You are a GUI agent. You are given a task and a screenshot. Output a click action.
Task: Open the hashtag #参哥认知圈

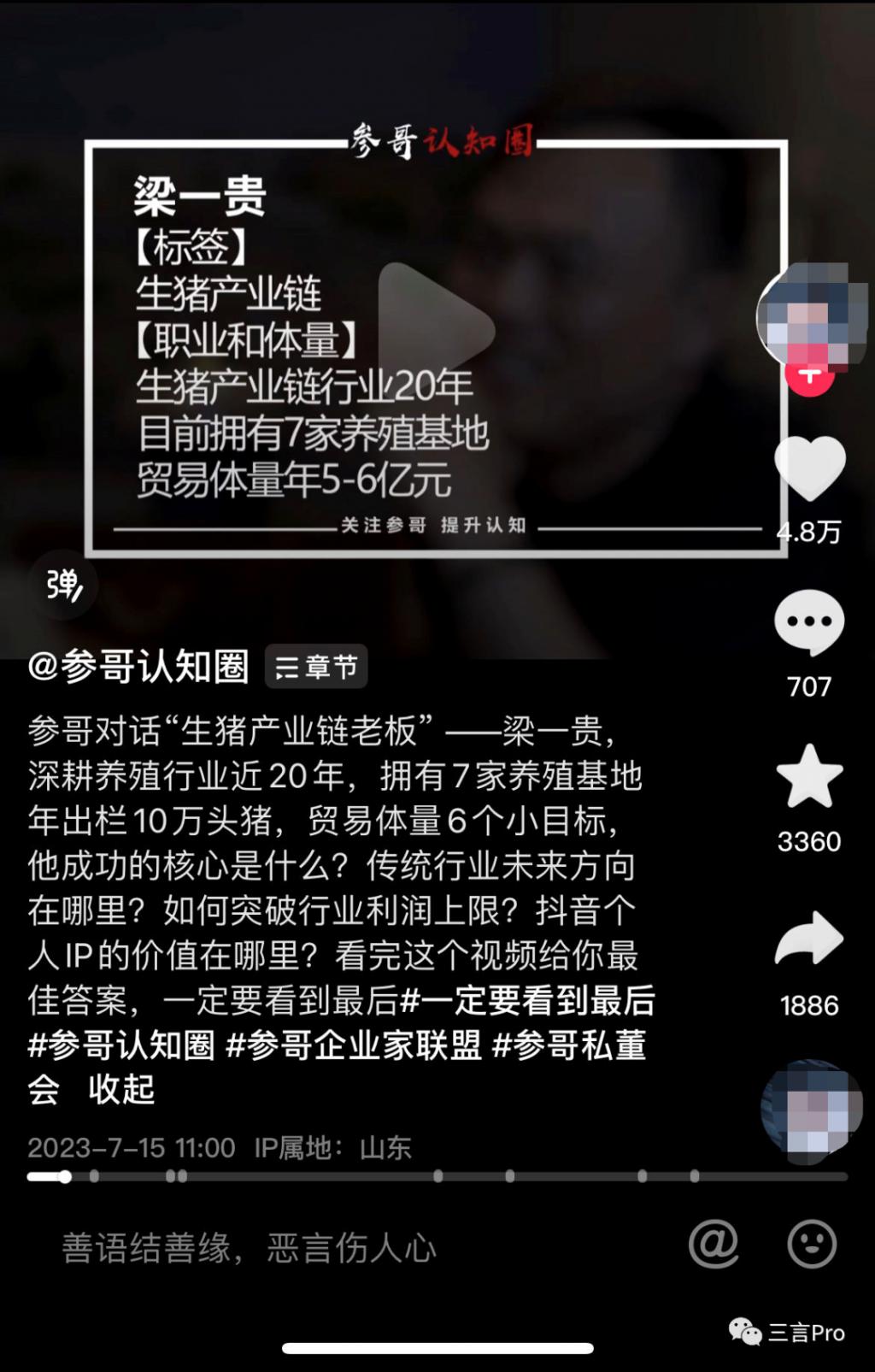(x=121, y=1045)
